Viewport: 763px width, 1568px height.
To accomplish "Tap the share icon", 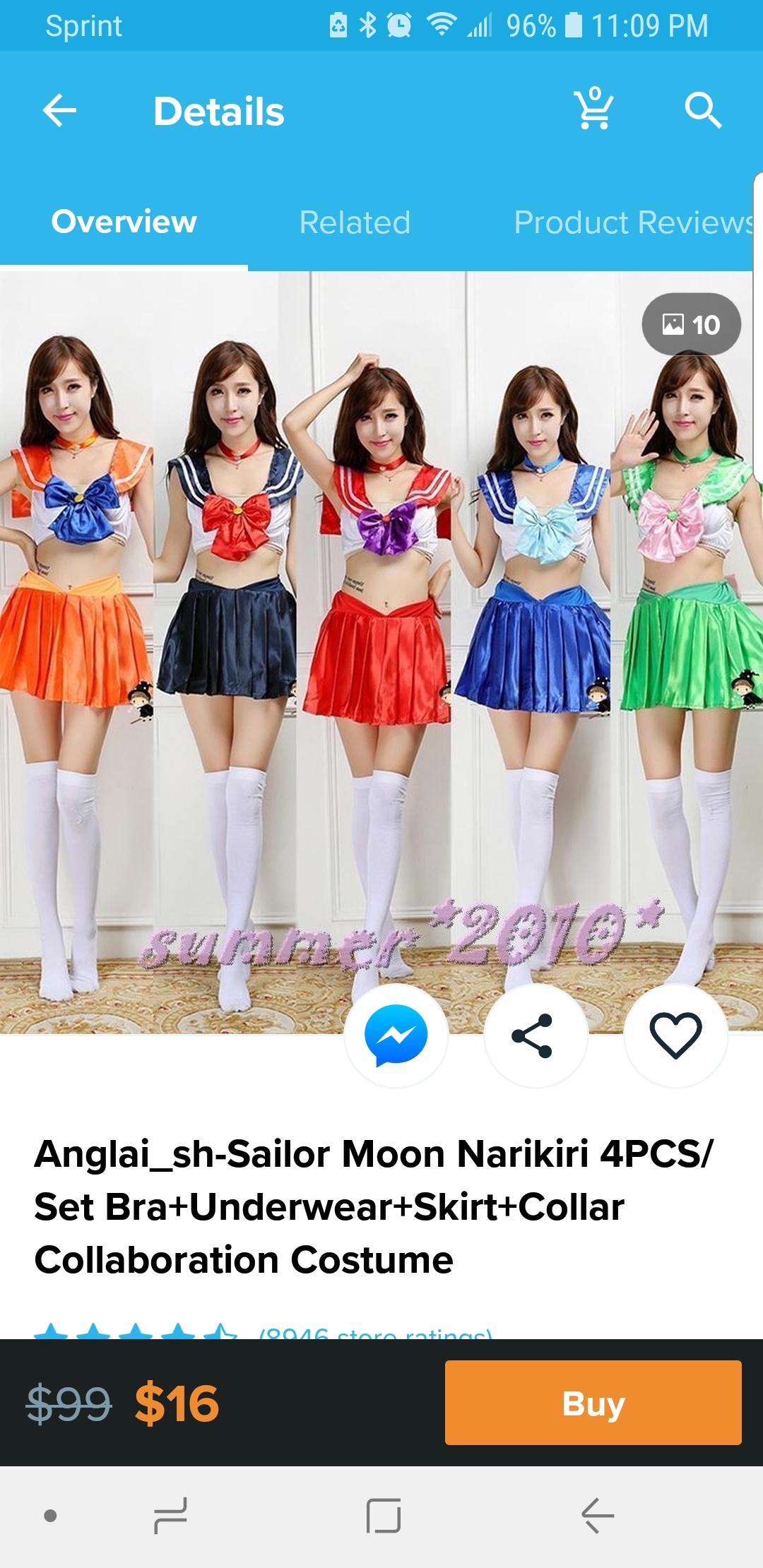I will tap(535, 1035).
